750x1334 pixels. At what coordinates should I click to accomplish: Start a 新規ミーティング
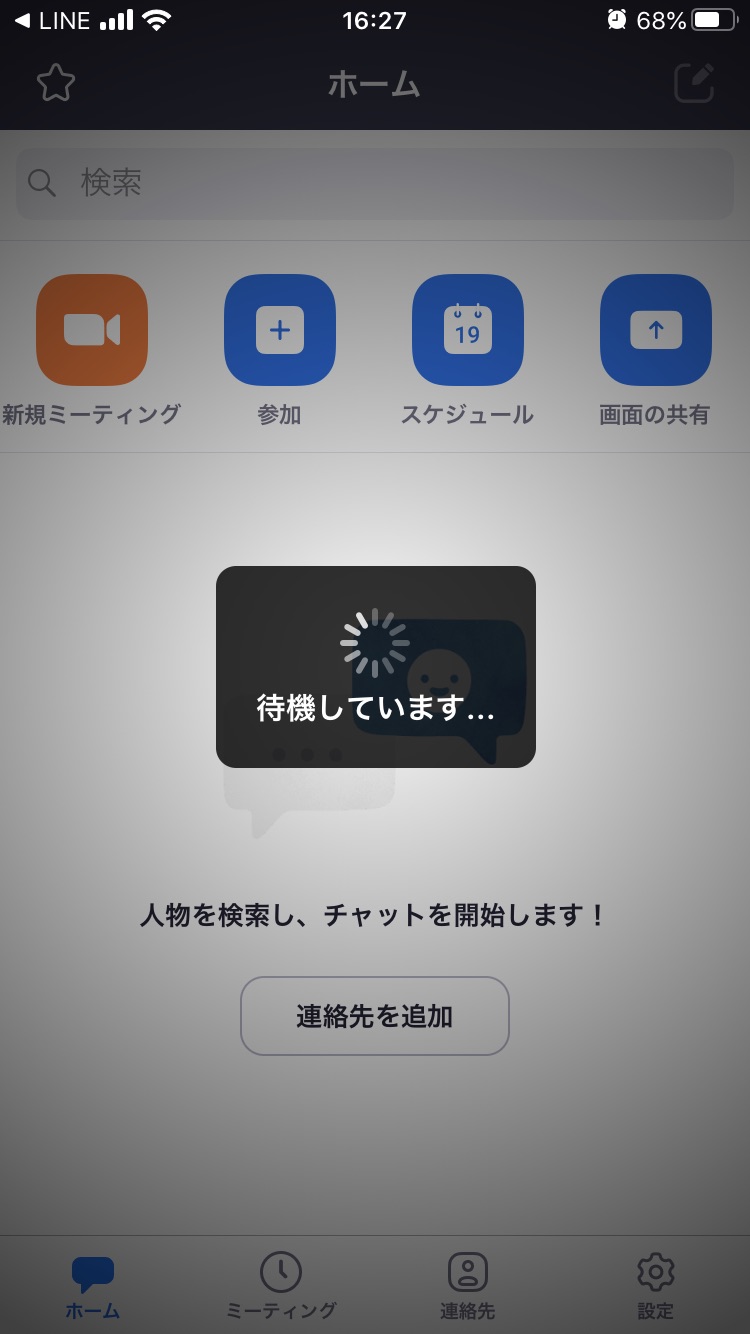tap(92, 330)
